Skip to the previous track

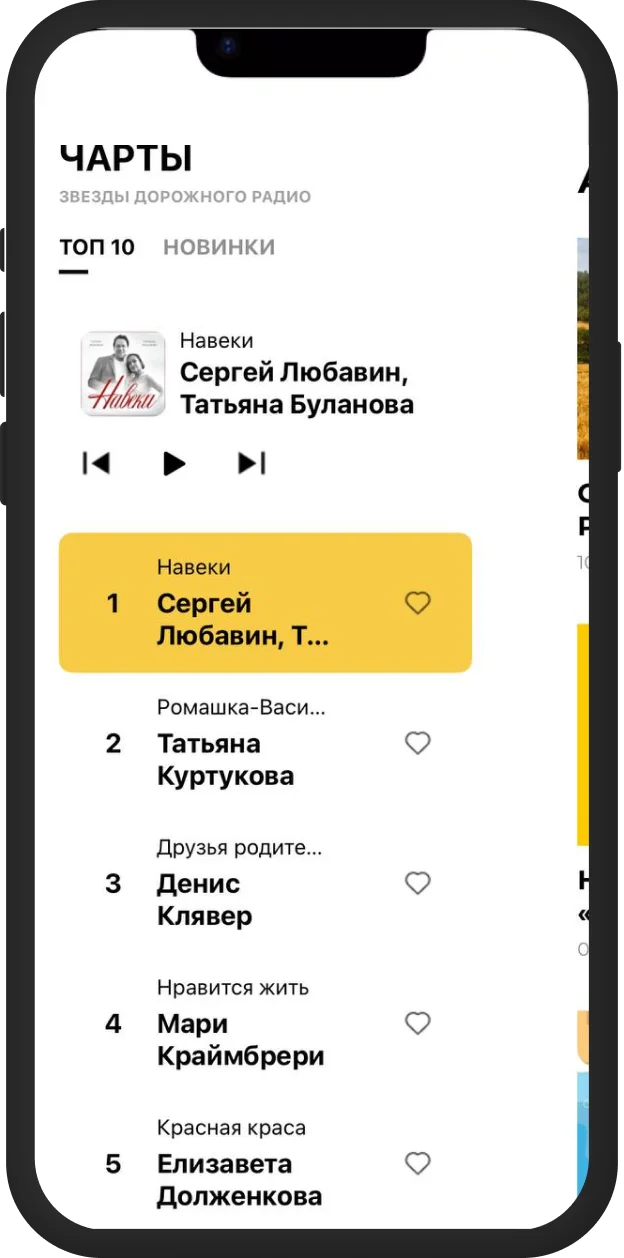(x=96, y=463)
